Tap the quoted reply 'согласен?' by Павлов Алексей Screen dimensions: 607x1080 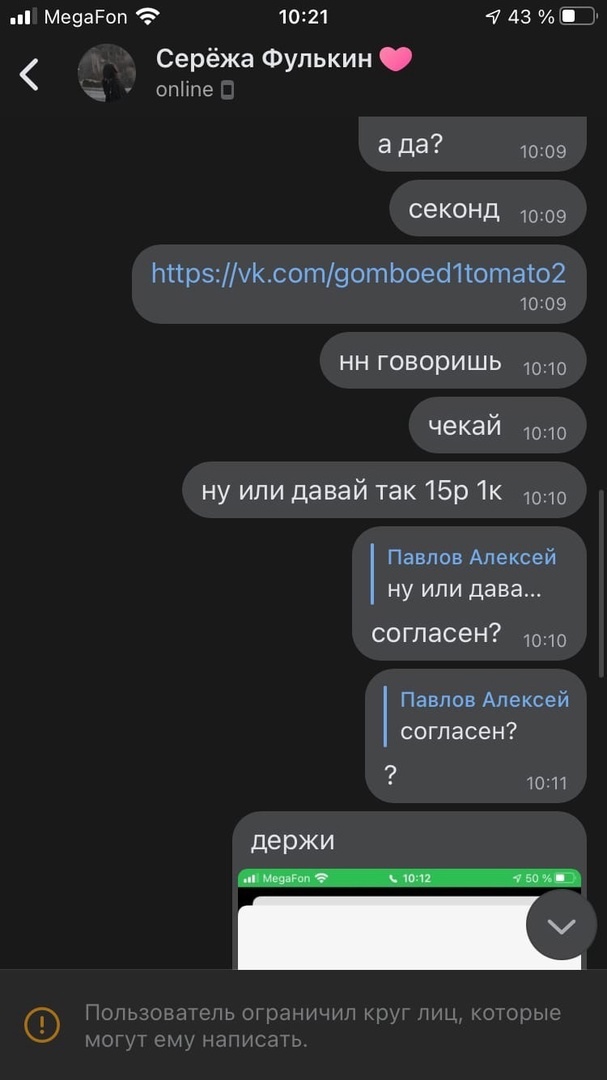[478, 716]
